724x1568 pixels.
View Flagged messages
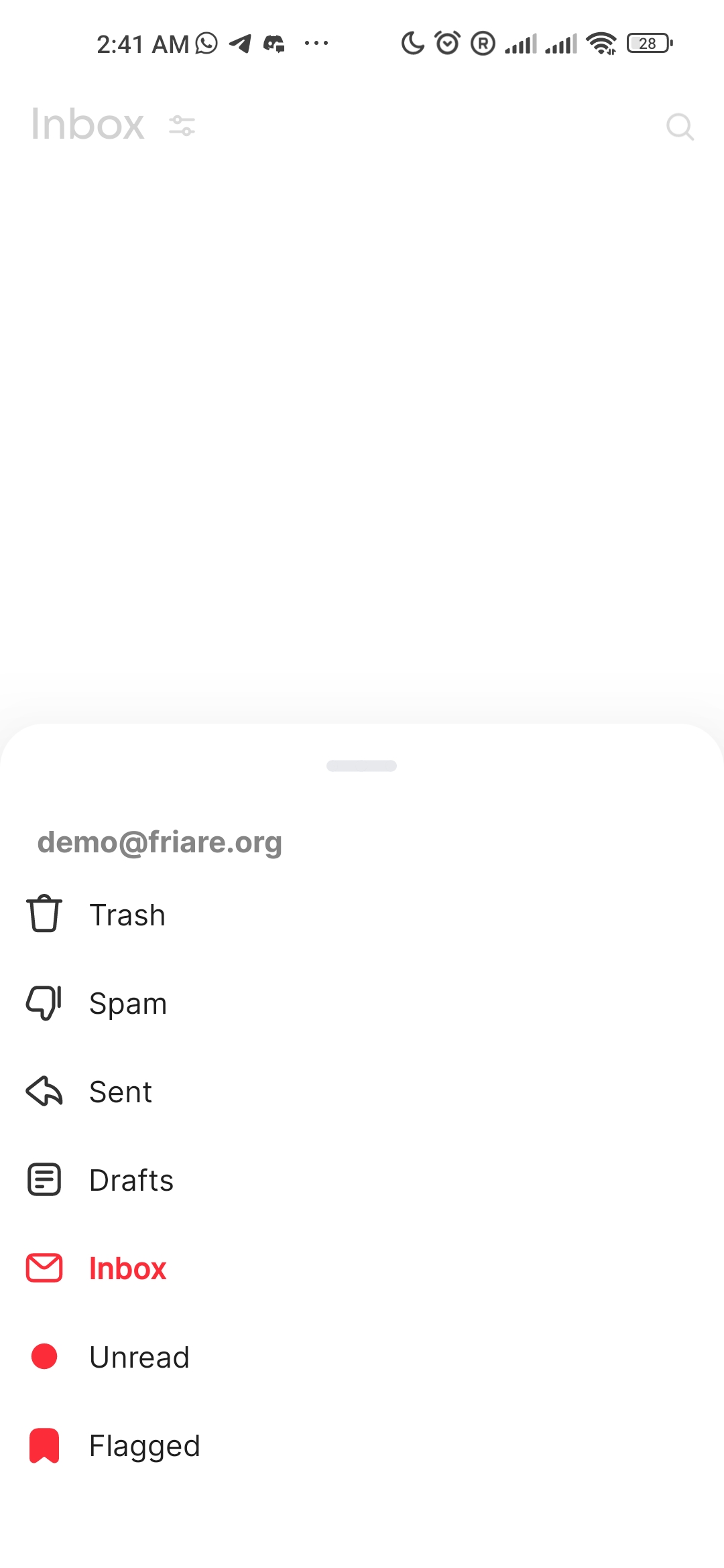click(144, 1445)
